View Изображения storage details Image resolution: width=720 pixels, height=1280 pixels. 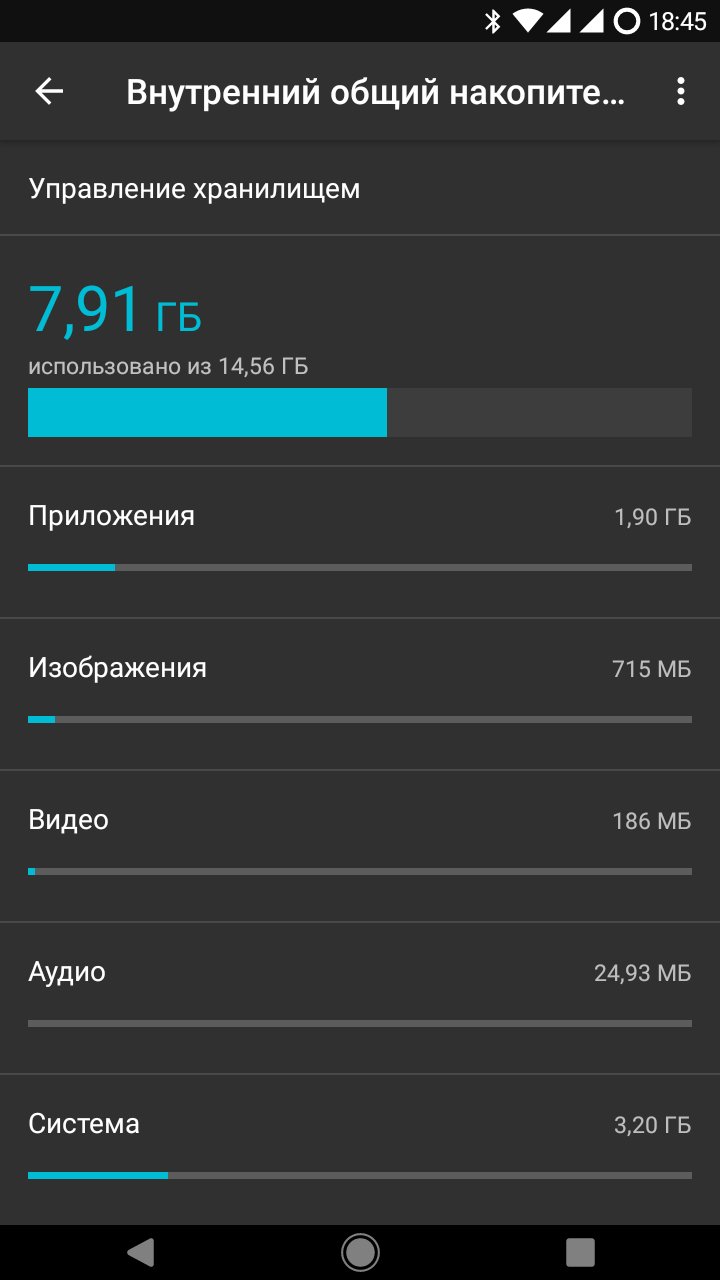click(x=360, y=693)
